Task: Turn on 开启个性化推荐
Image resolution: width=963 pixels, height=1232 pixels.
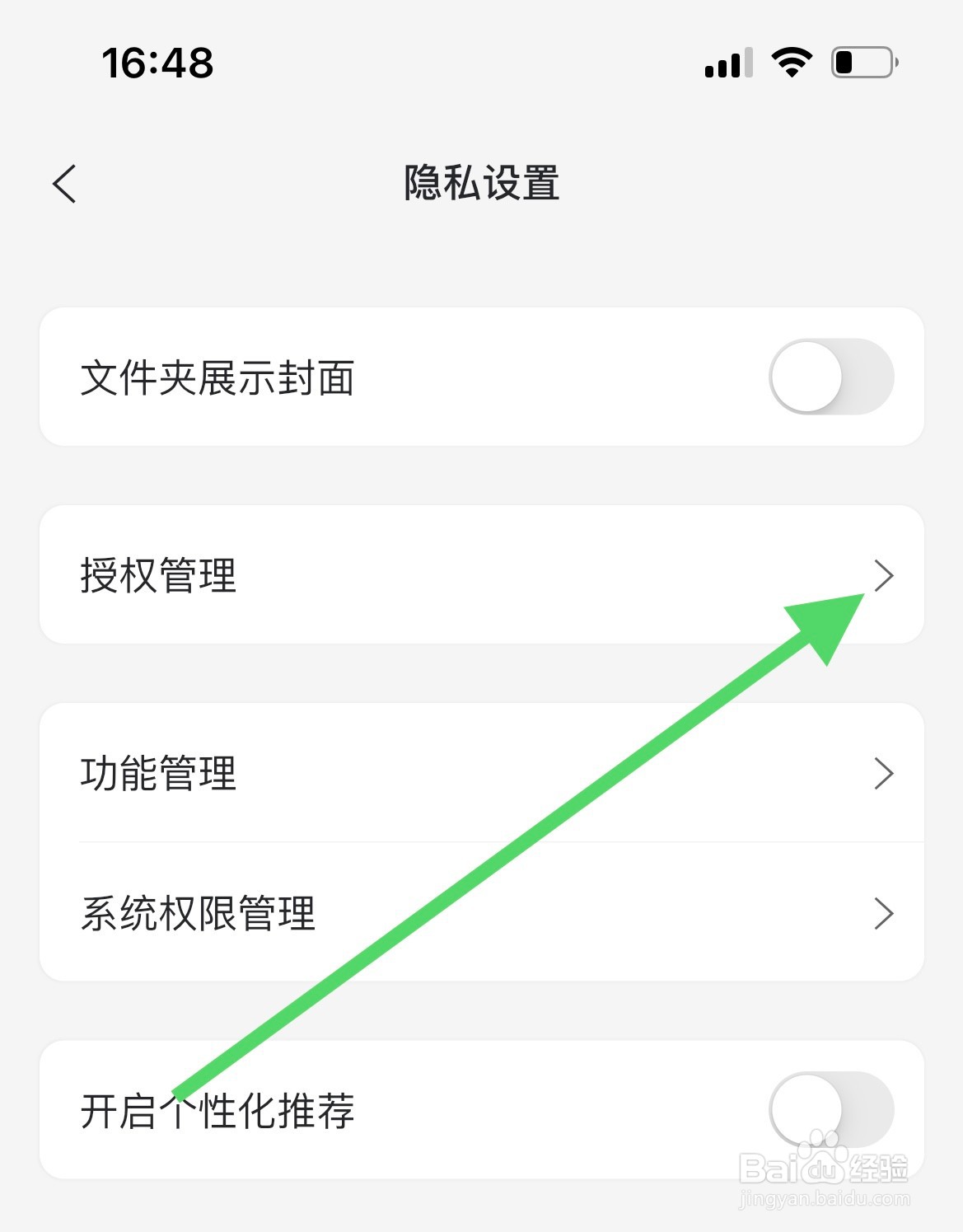Action: tap(831, 1110)
